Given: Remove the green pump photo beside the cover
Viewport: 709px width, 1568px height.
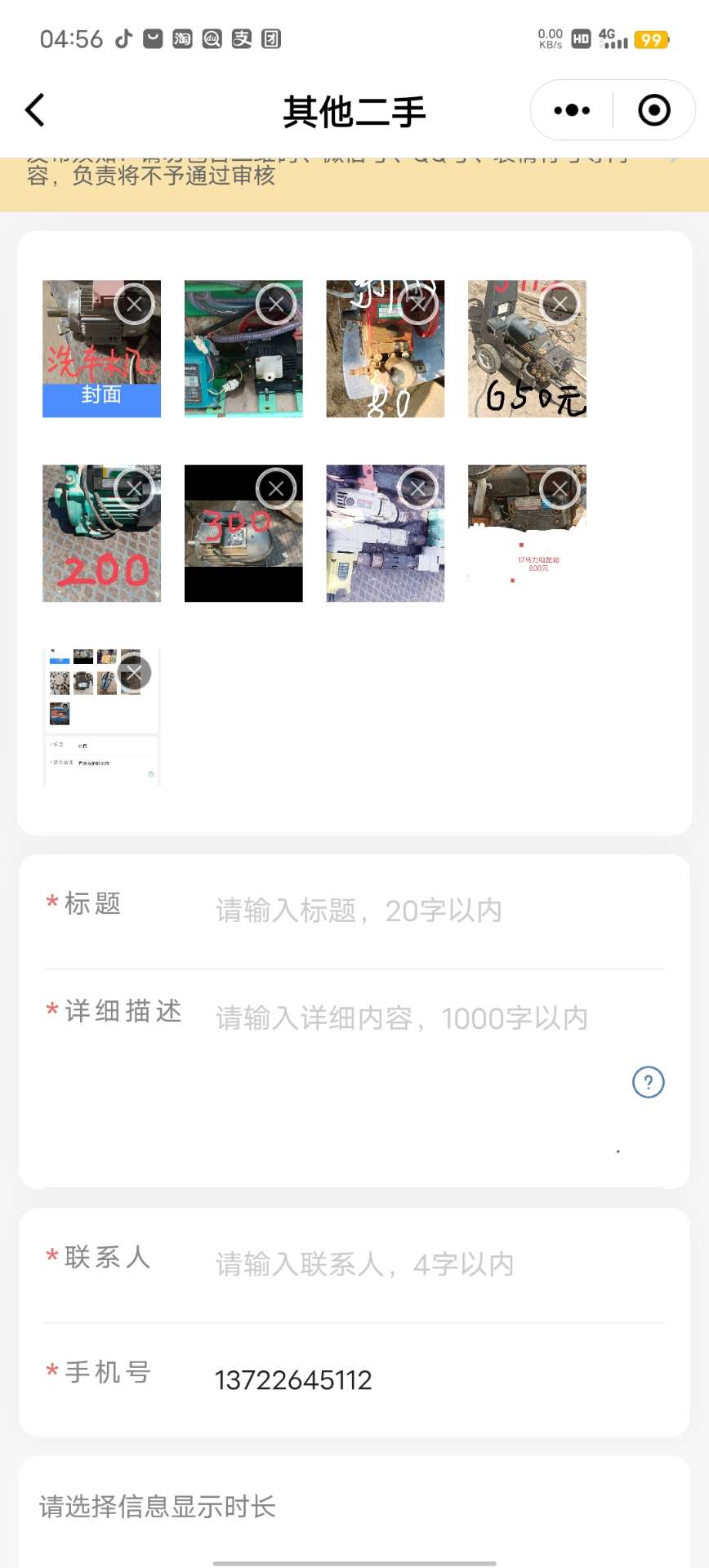Looking at the screenshot, I should (276, 305).
